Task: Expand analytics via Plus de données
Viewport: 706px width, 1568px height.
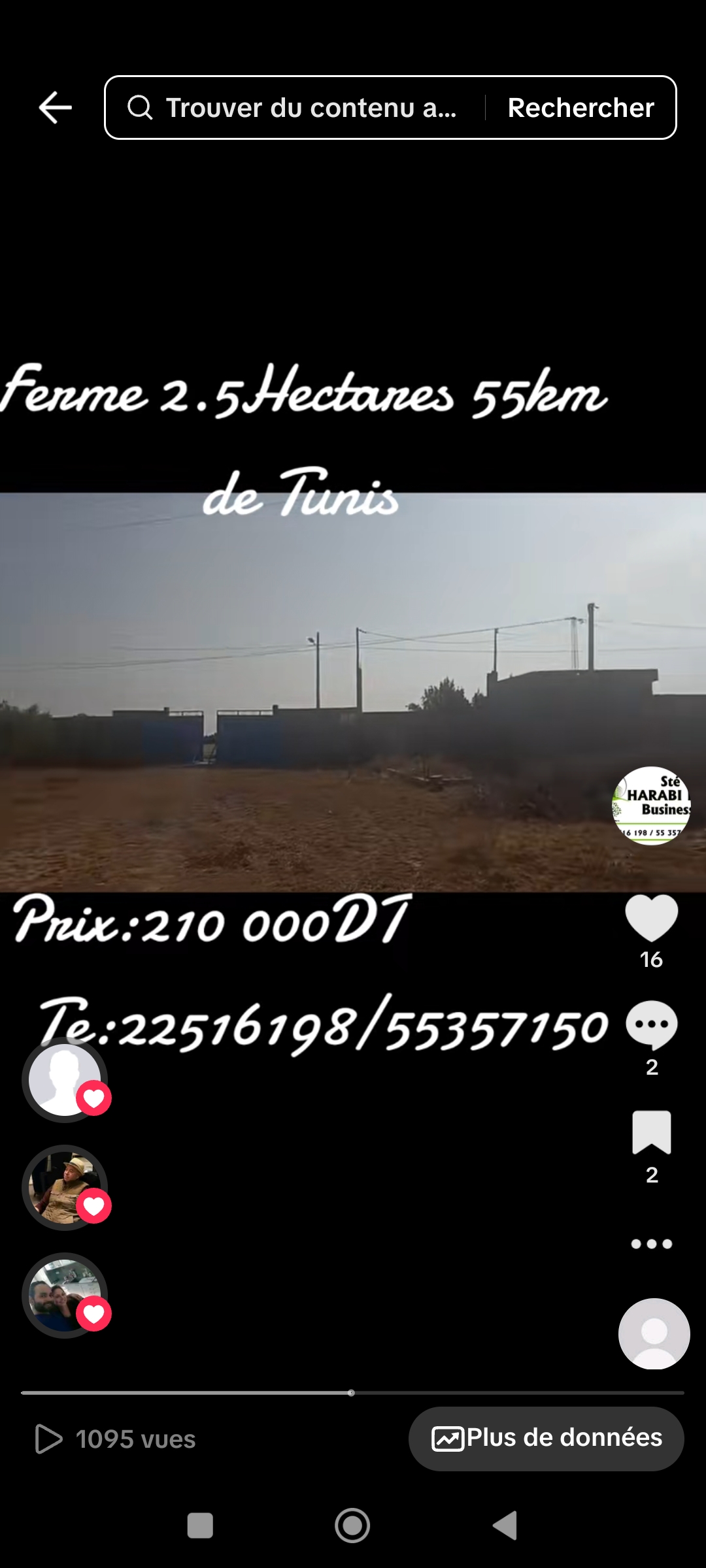Action: click(546, 1437)
